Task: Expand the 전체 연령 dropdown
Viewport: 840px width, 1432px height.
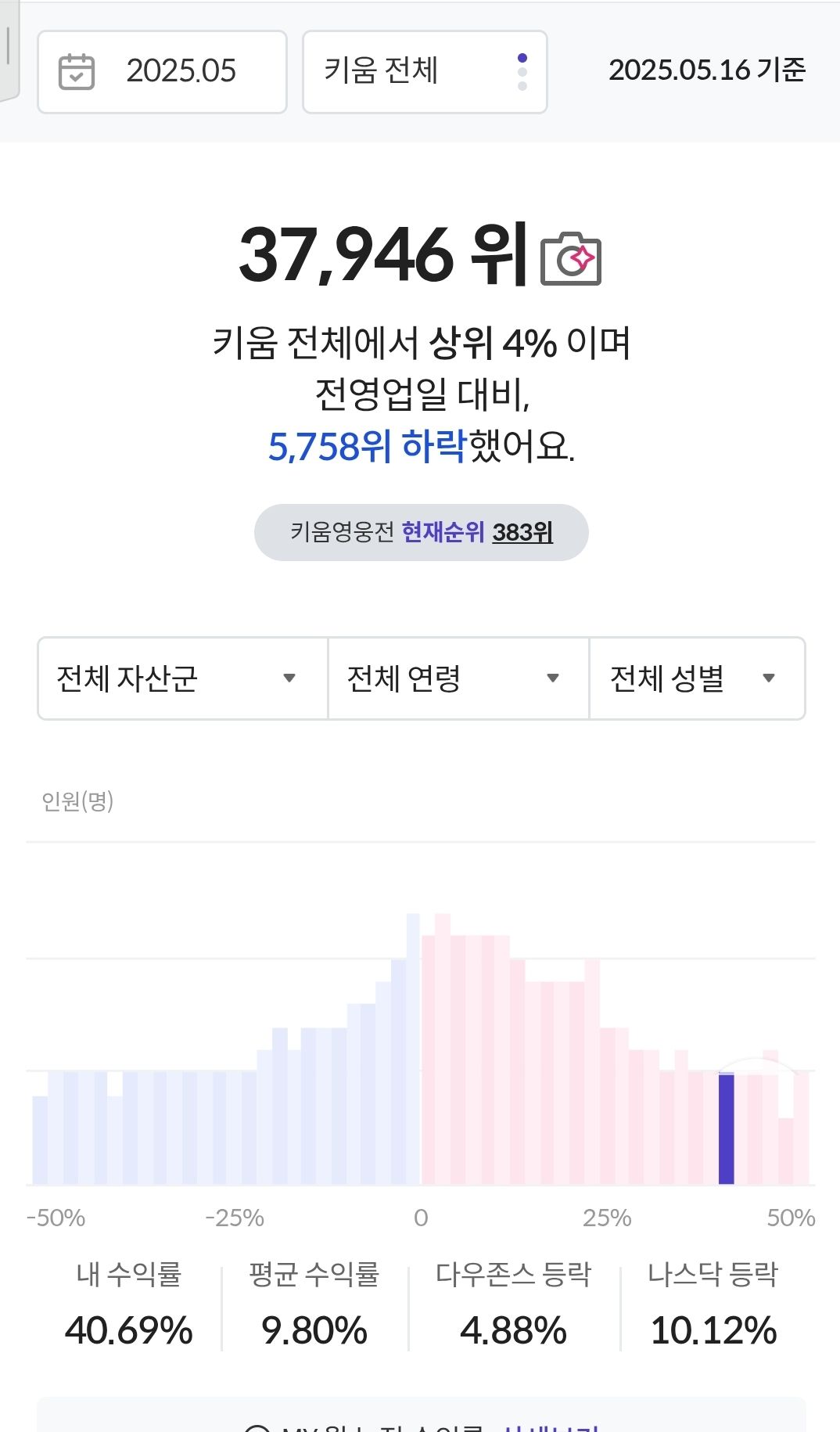Action: pyautogui.click(x=458, y=678)
